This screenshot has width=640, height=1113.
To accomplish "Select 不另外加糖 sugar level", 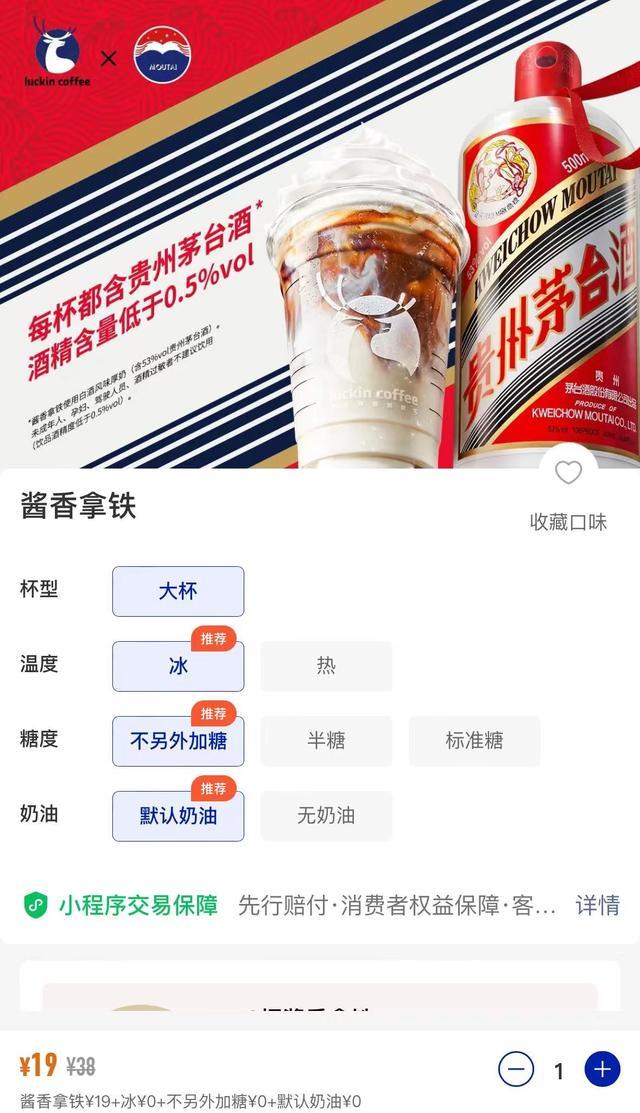I will 178,741.
